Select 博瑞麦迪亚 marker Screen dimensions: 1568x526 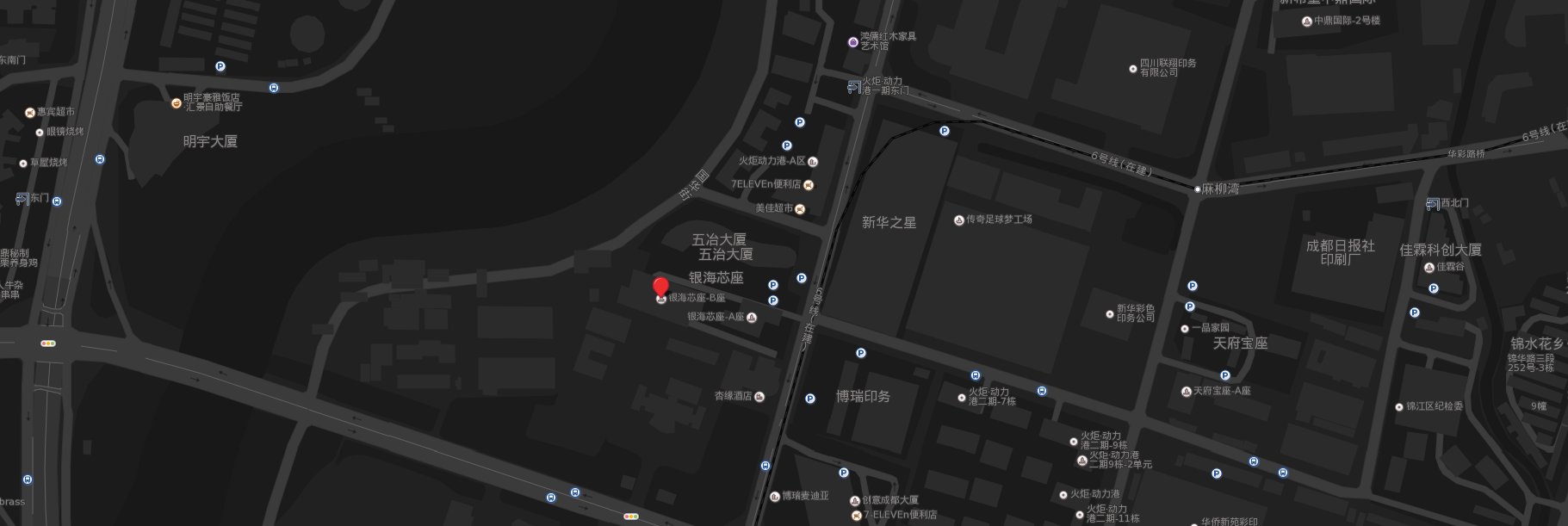(774, 497)
